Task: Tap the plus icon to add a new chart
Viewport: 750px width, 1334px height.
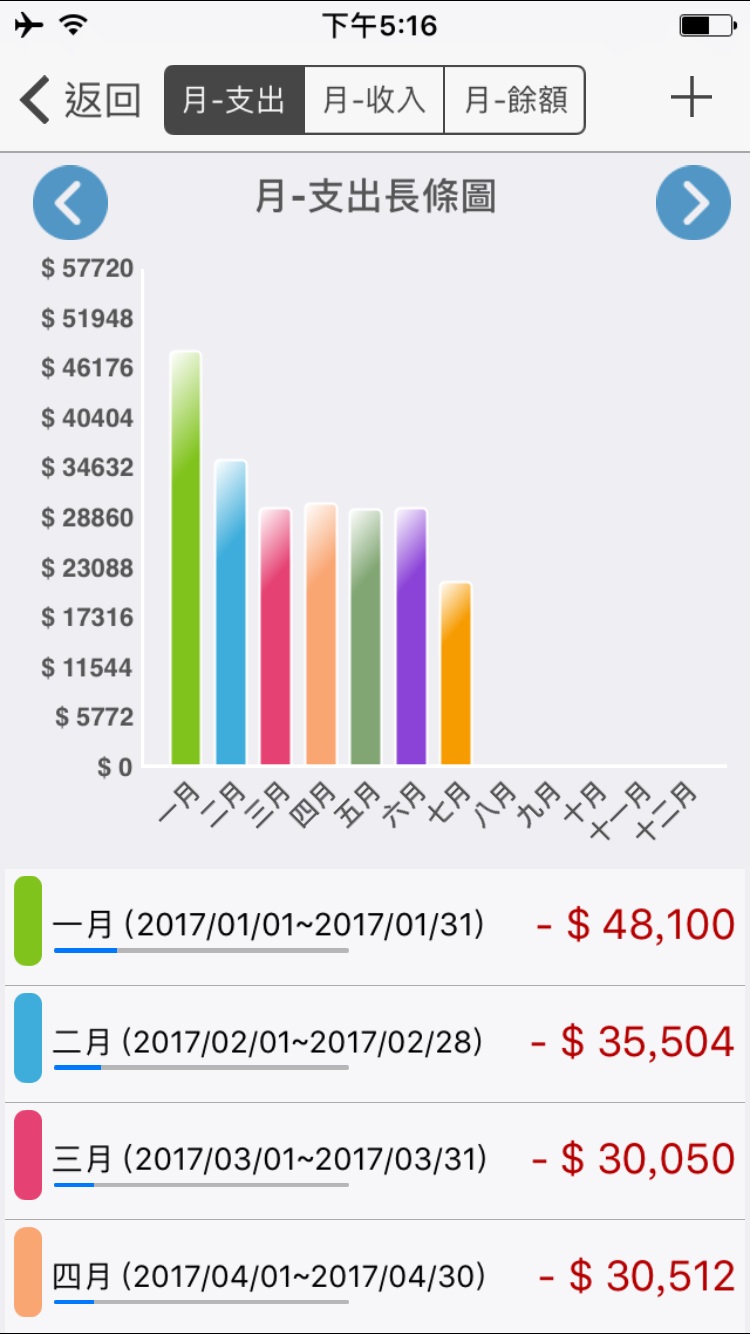Action: coord(690,97)
